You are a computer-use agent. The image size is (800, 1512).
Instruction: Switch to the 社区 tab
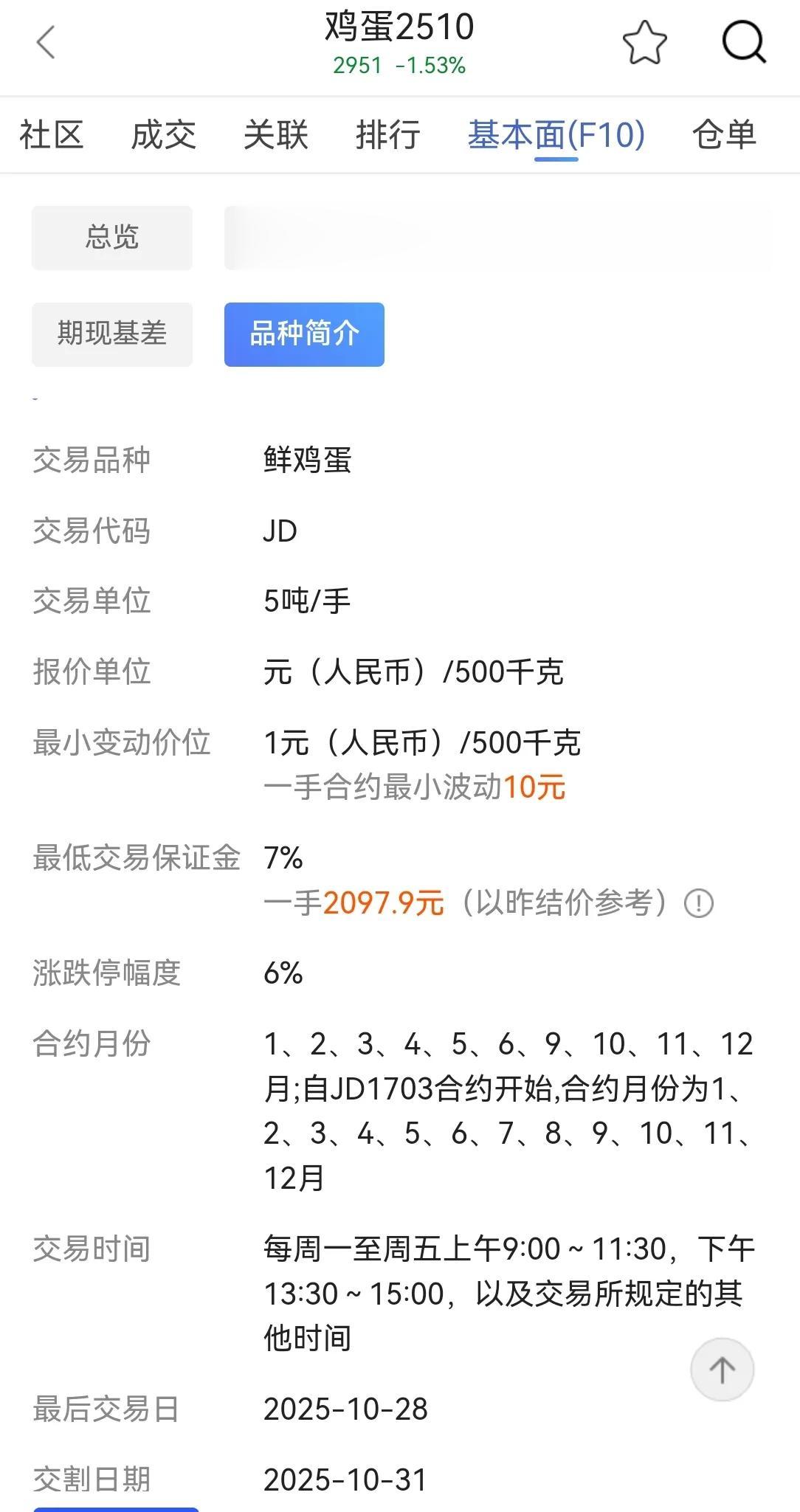point(52,135)
